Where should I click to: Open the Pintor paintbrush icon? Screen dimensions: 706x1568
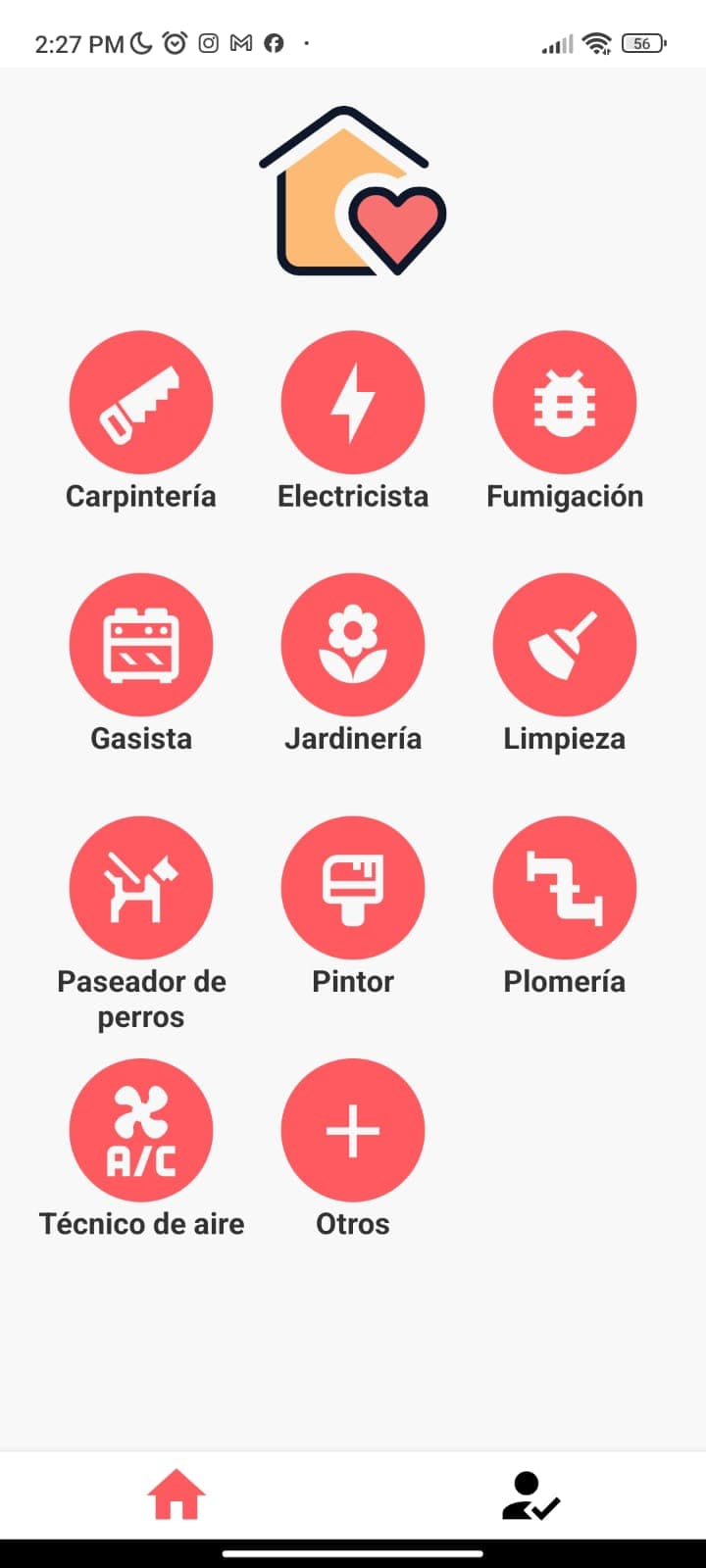[x=353, y=887]
